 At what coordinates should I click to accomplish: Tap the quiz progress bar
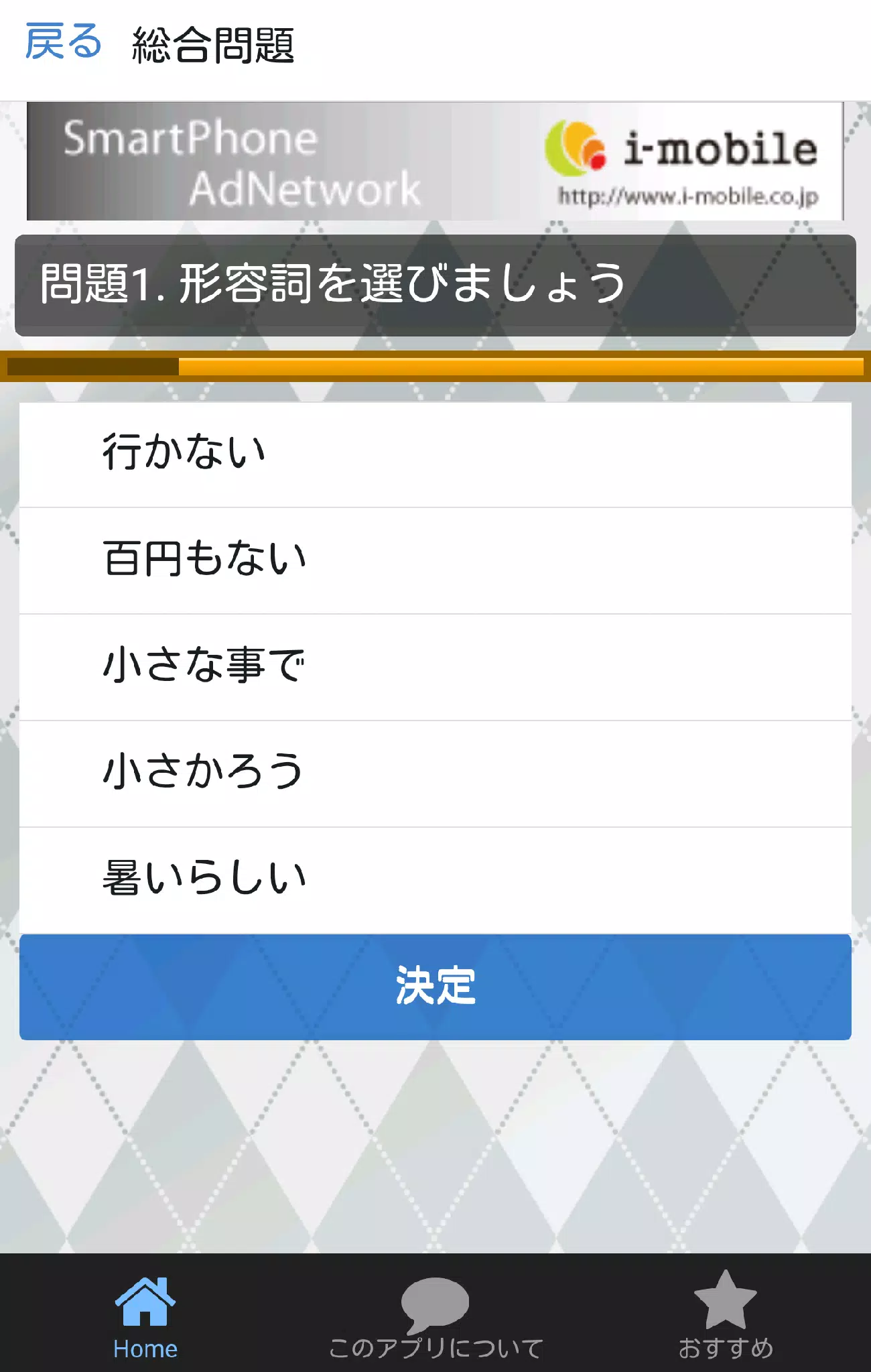click(435, 365)
